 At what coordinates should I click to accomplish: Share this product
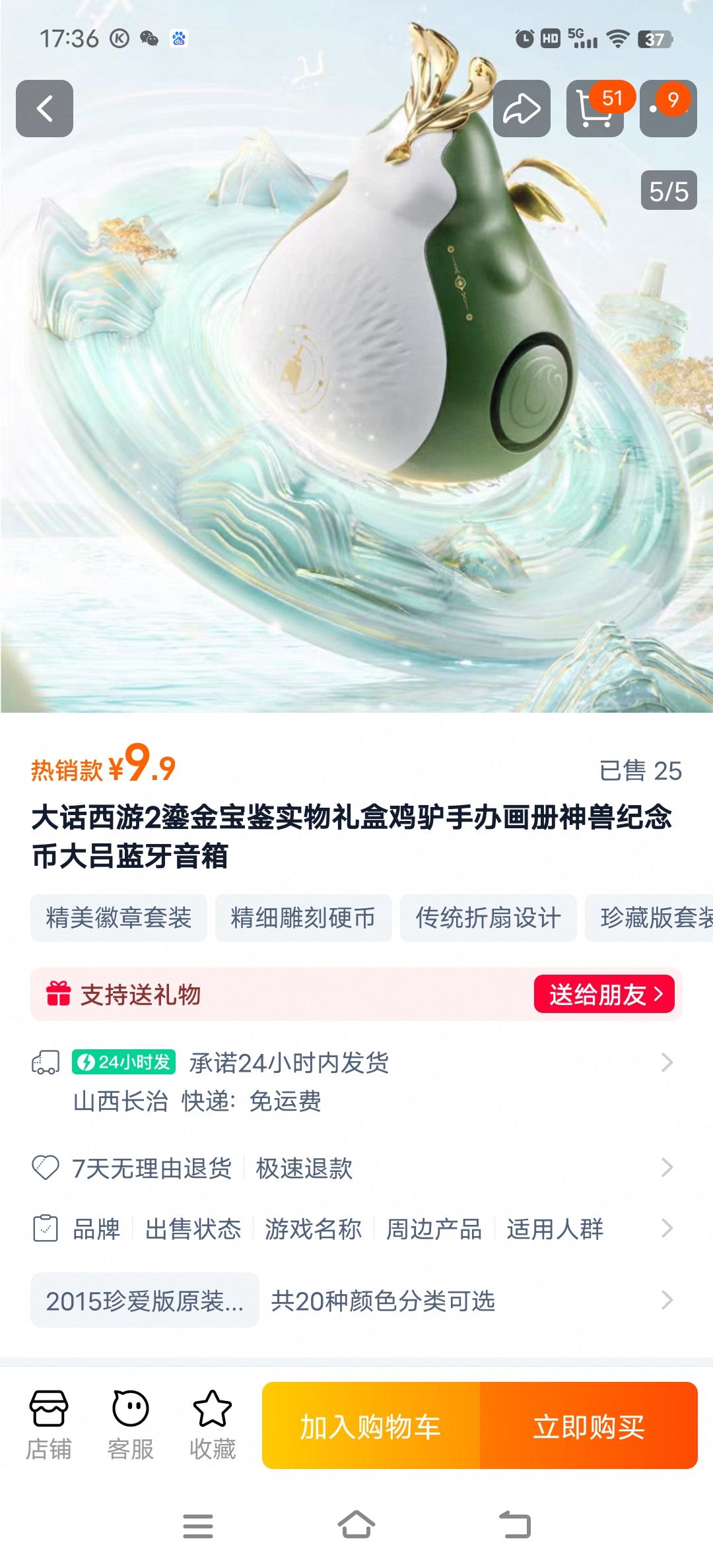522,108
